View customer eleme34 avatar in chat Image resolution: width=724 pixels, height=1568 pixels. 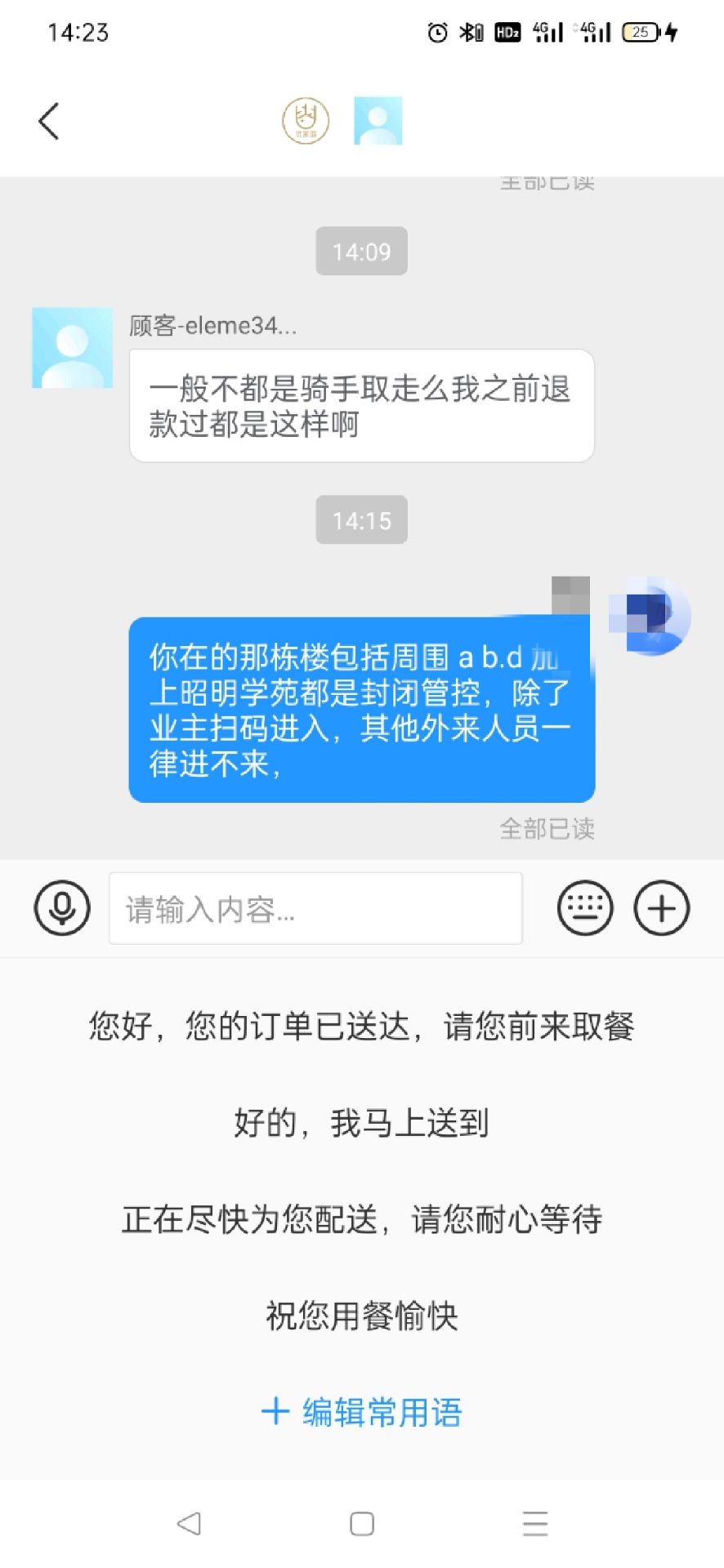[72, 347]
